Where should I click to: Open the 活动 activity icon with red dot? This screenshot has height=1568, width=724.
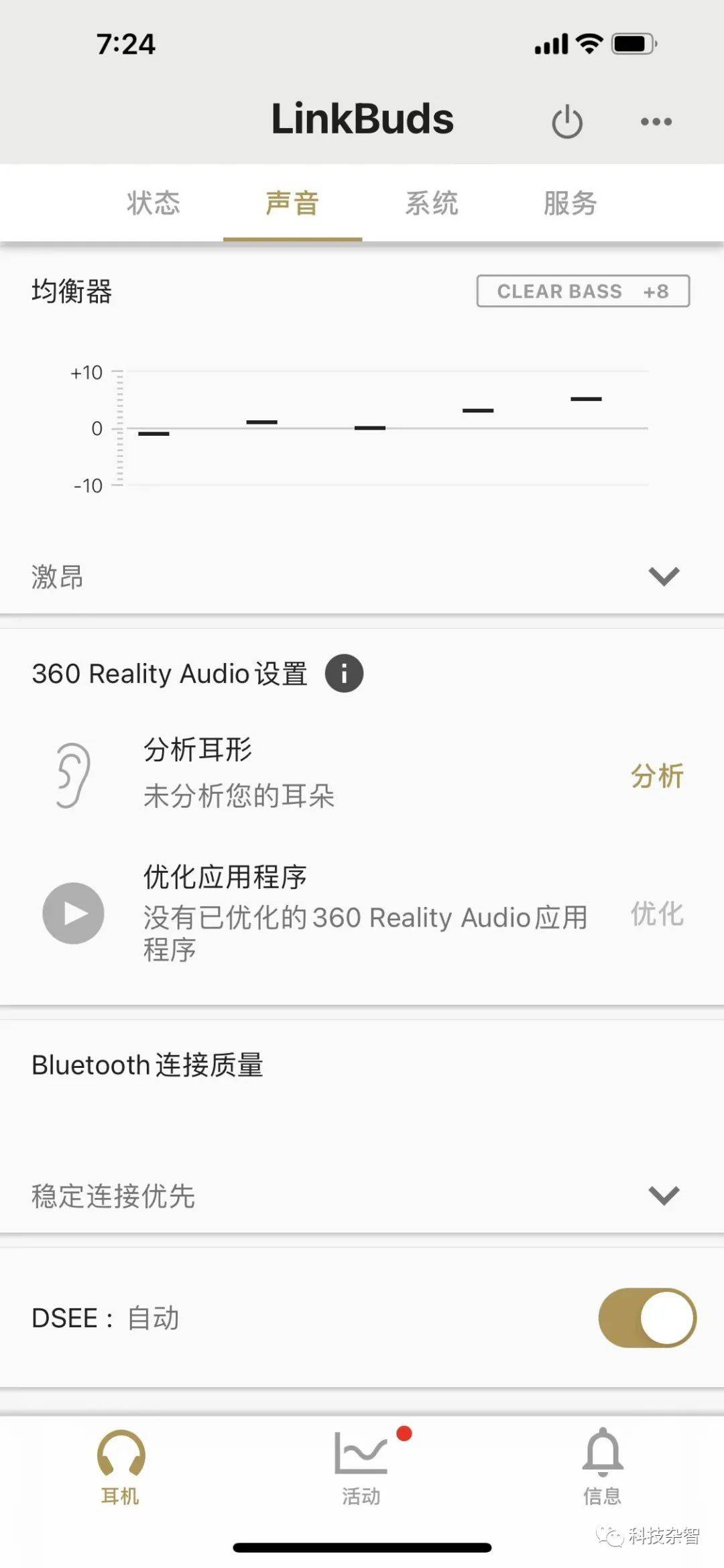362,1453
